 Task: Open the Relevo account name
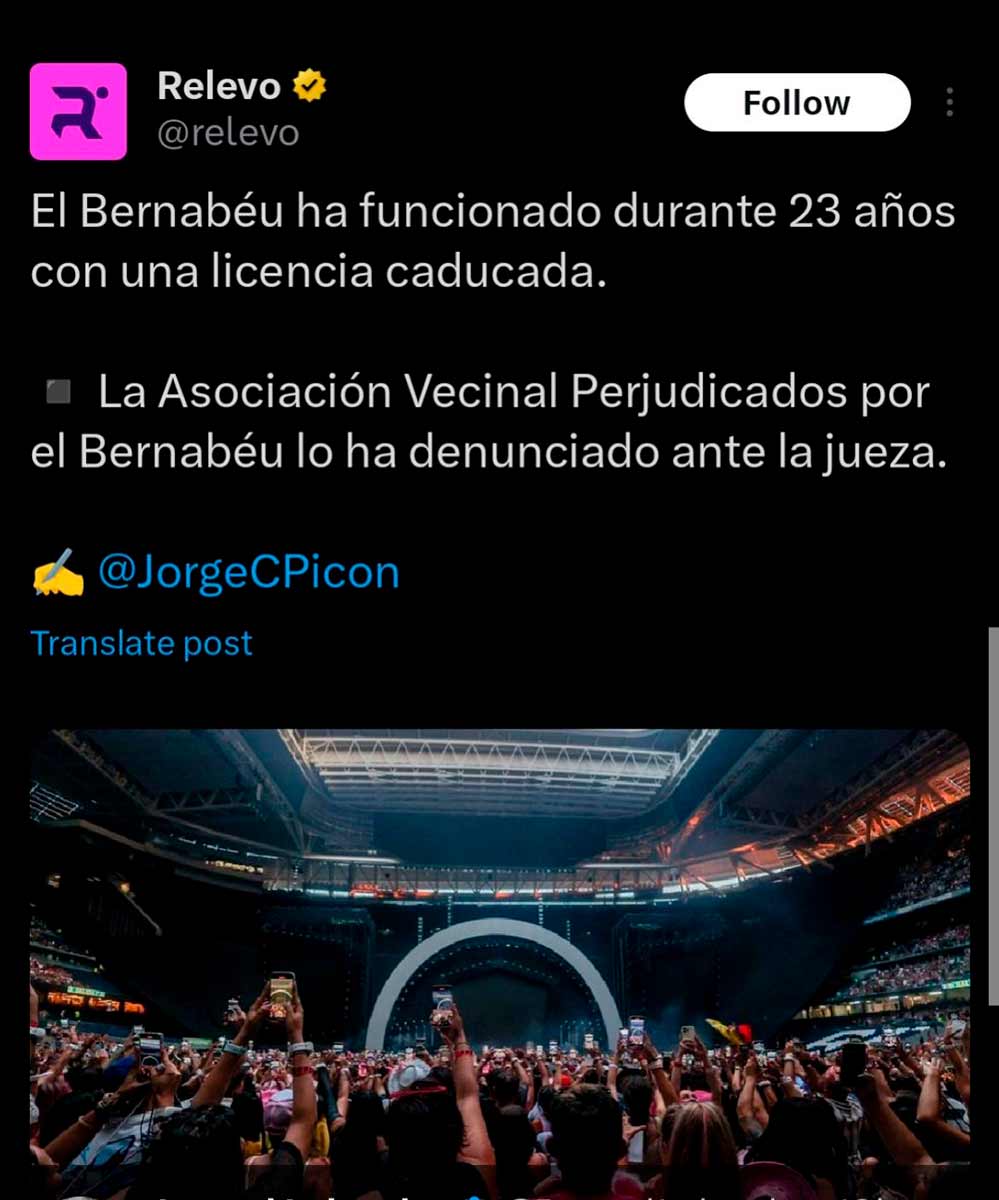click(219, 86)
